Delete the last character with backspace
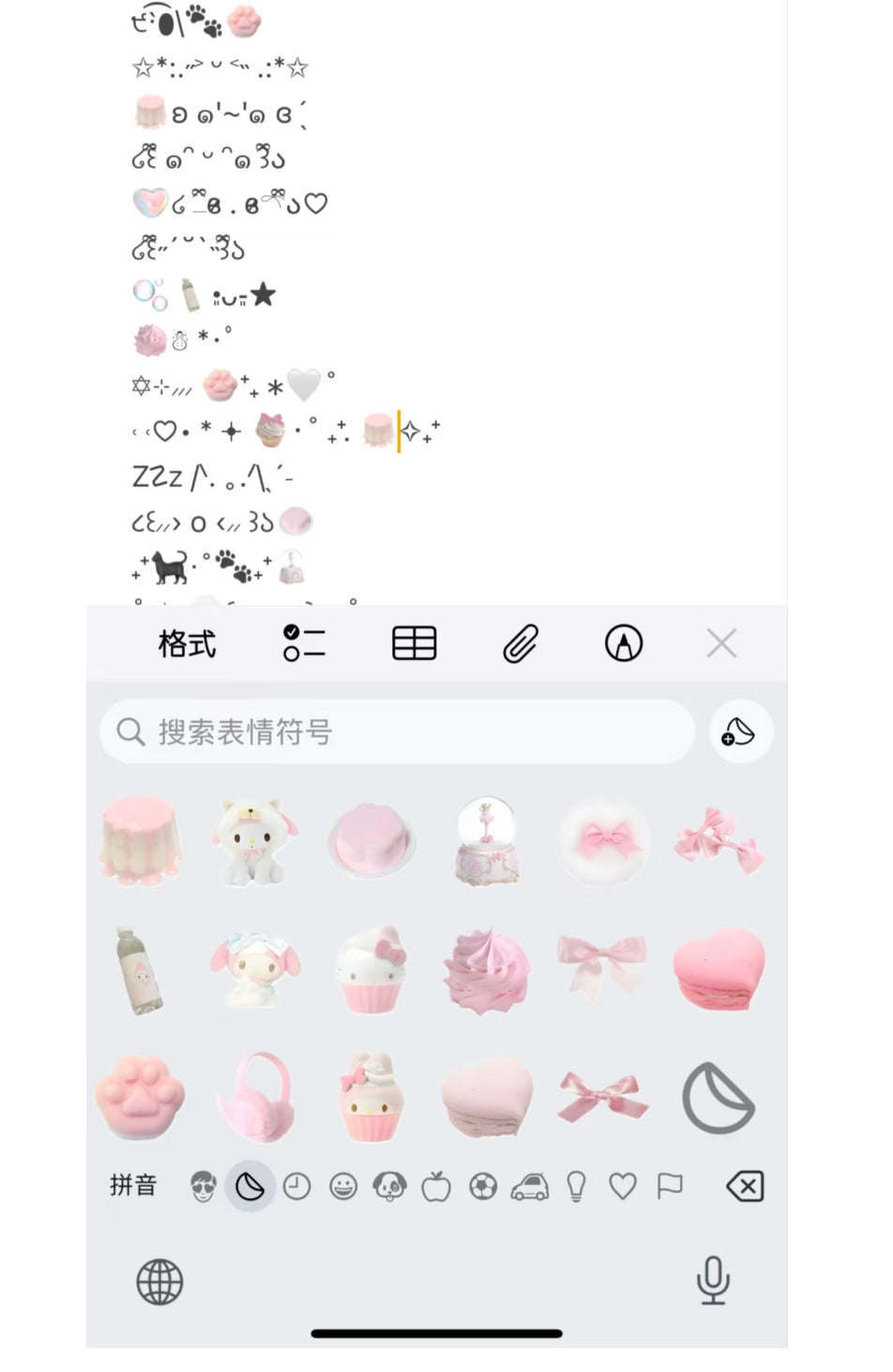 click(745, 1187)
